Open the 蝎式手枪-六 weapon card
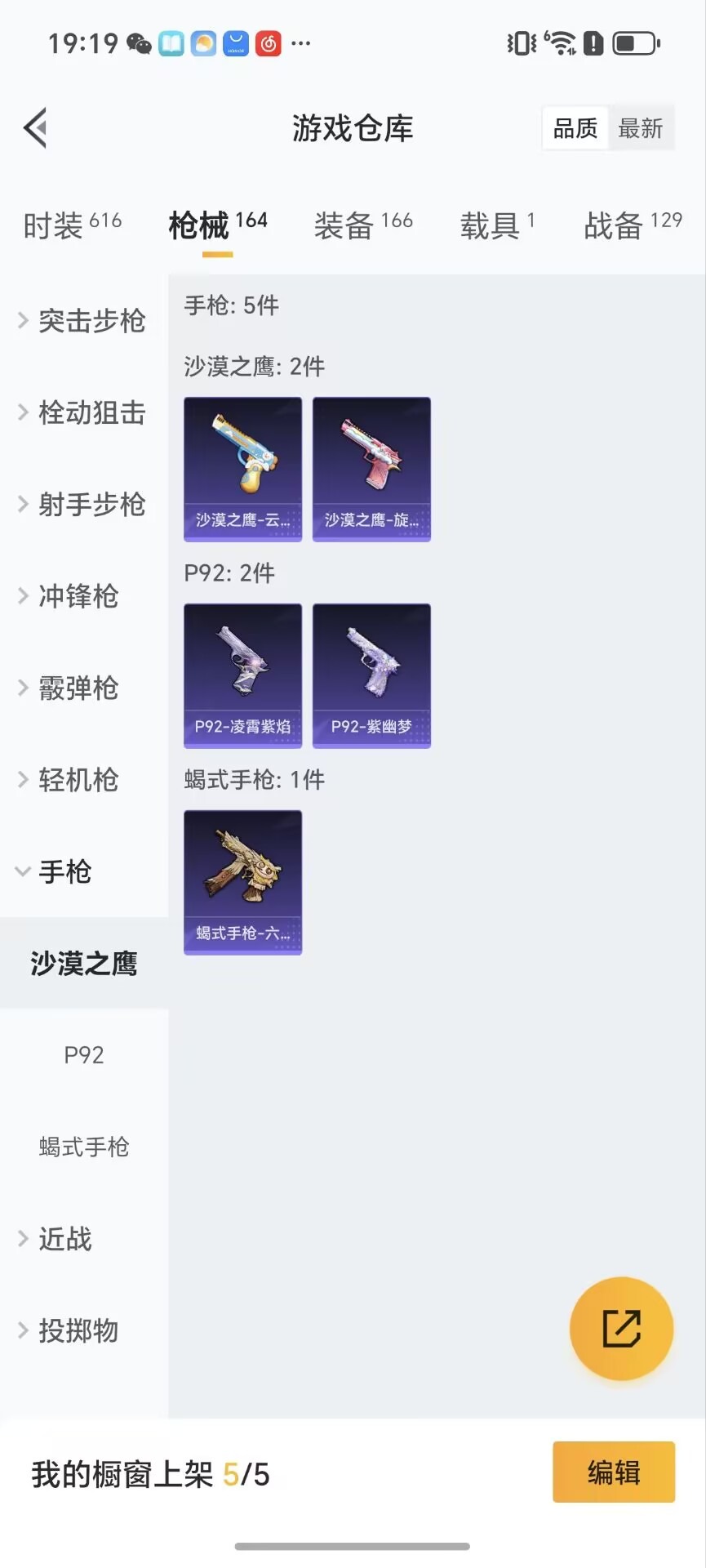706x1568 pixels. coord(242,882)
